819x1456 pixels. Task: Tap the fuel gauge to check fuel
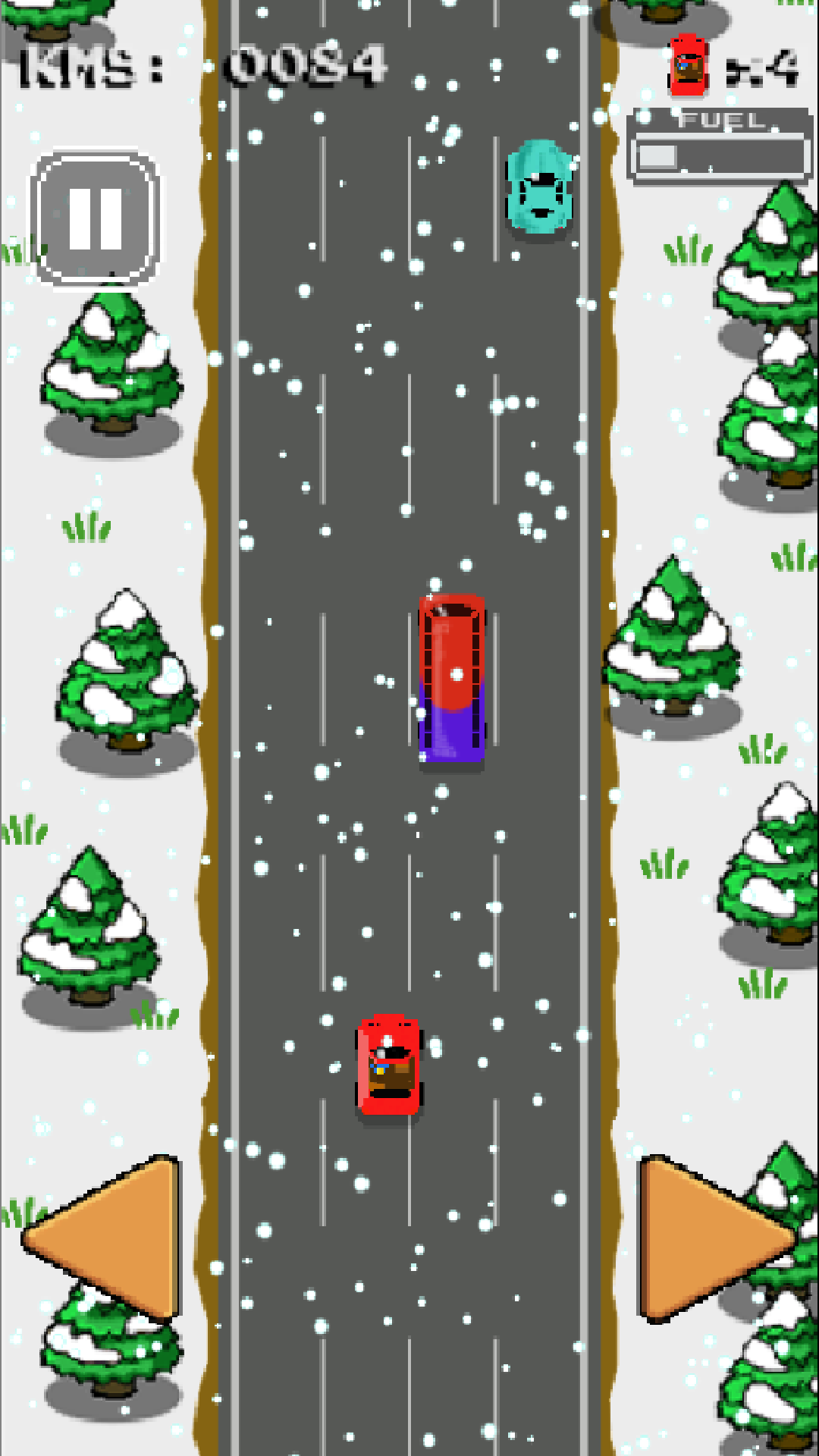[719, 155]
